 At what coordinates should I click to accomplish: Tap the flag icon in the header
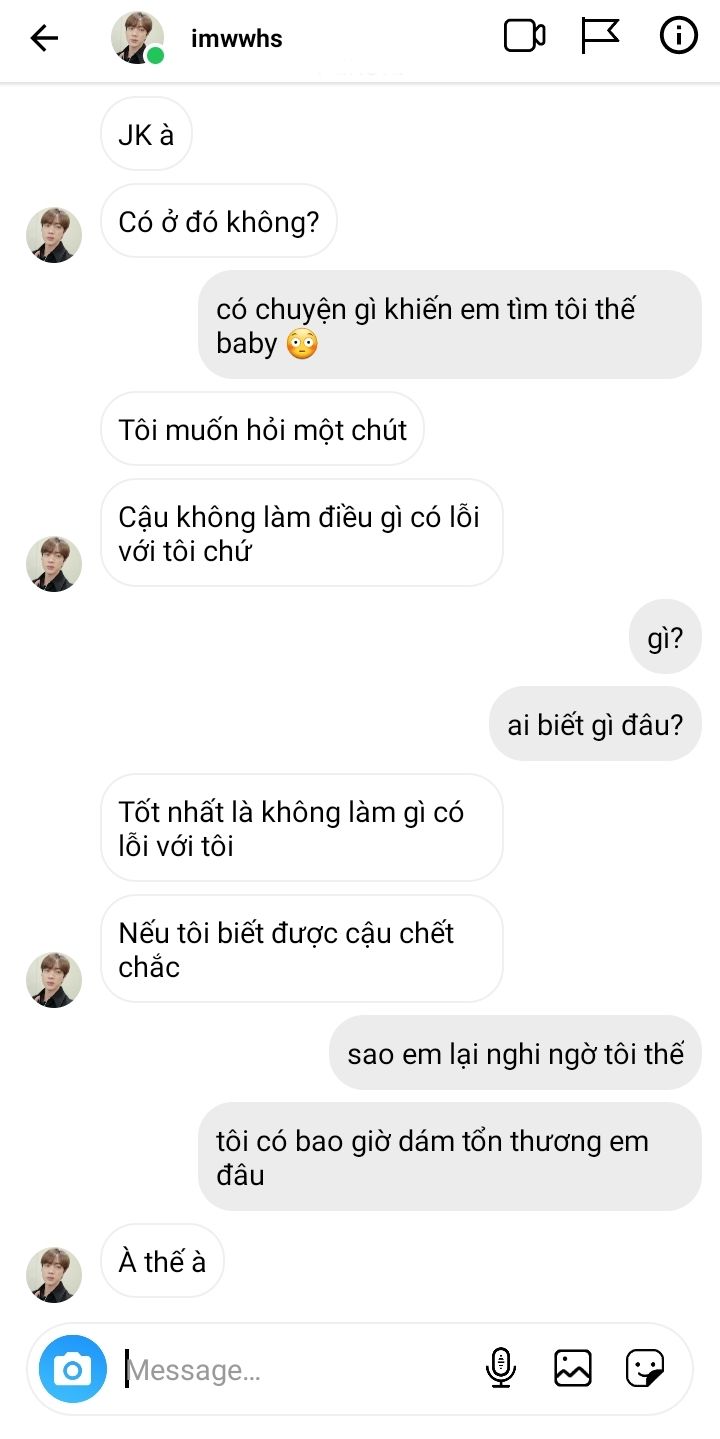click(x=600, y=37)
